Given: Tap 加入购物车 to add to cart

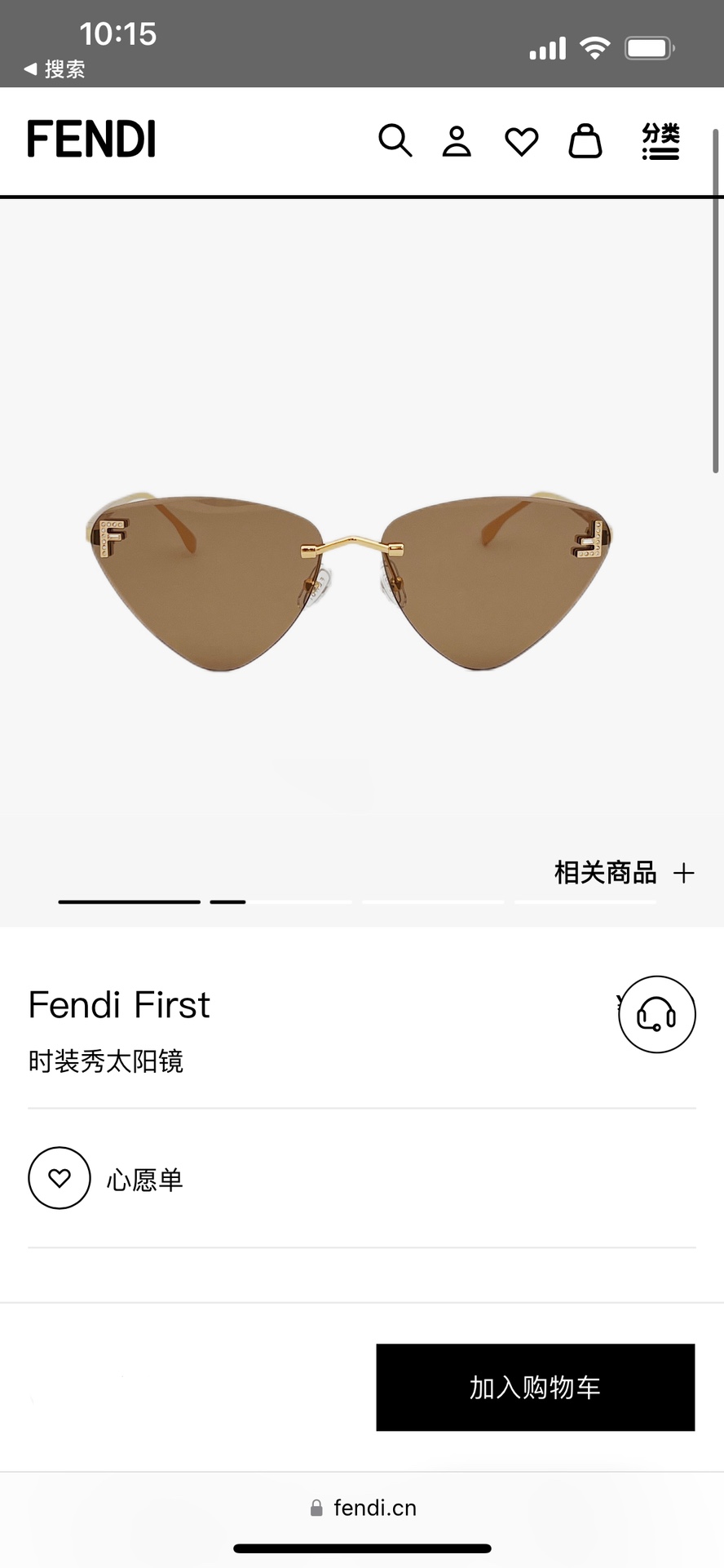Looking at the screenshot, I should coord(536,1387).
